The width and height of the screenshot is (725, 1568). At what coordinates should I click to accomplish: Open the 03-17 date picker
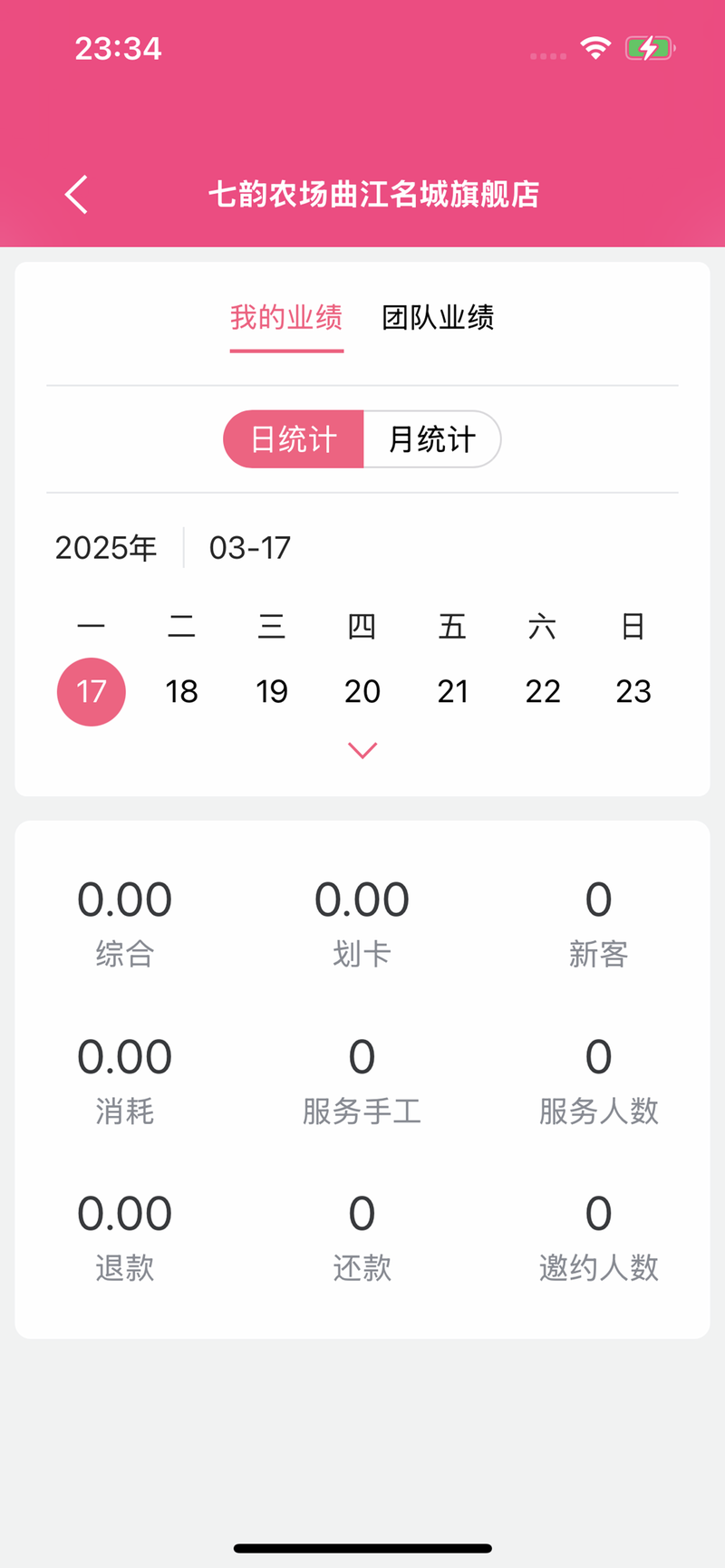[250, 548]
